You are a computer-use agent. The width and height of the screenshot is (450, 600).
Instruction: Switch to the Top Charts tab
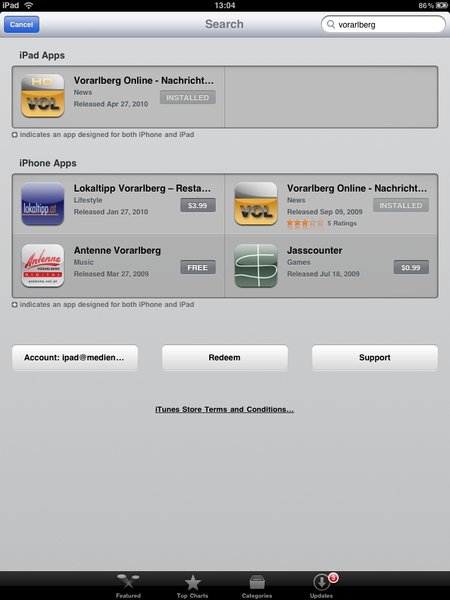tap(192, 586)
